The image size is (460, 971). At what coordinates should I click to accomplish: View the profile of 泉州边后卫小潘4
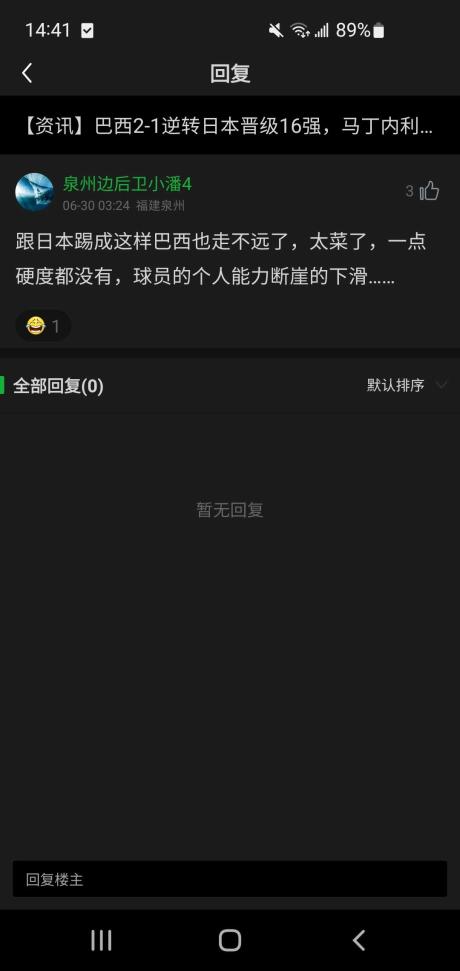(127, 184)
